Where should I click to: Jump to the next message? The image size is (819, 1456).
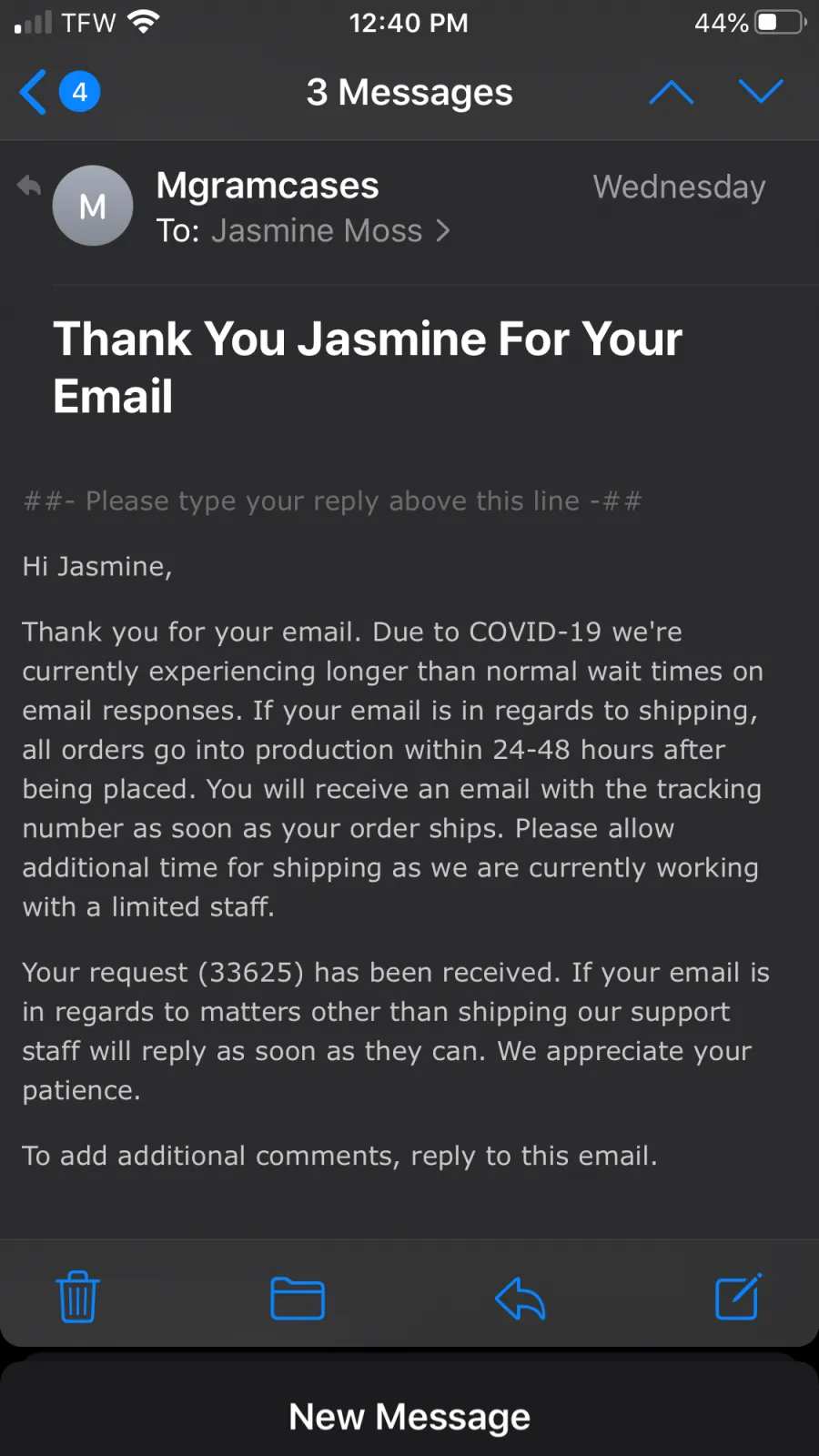pyautogui.click(x=761, y=91)
